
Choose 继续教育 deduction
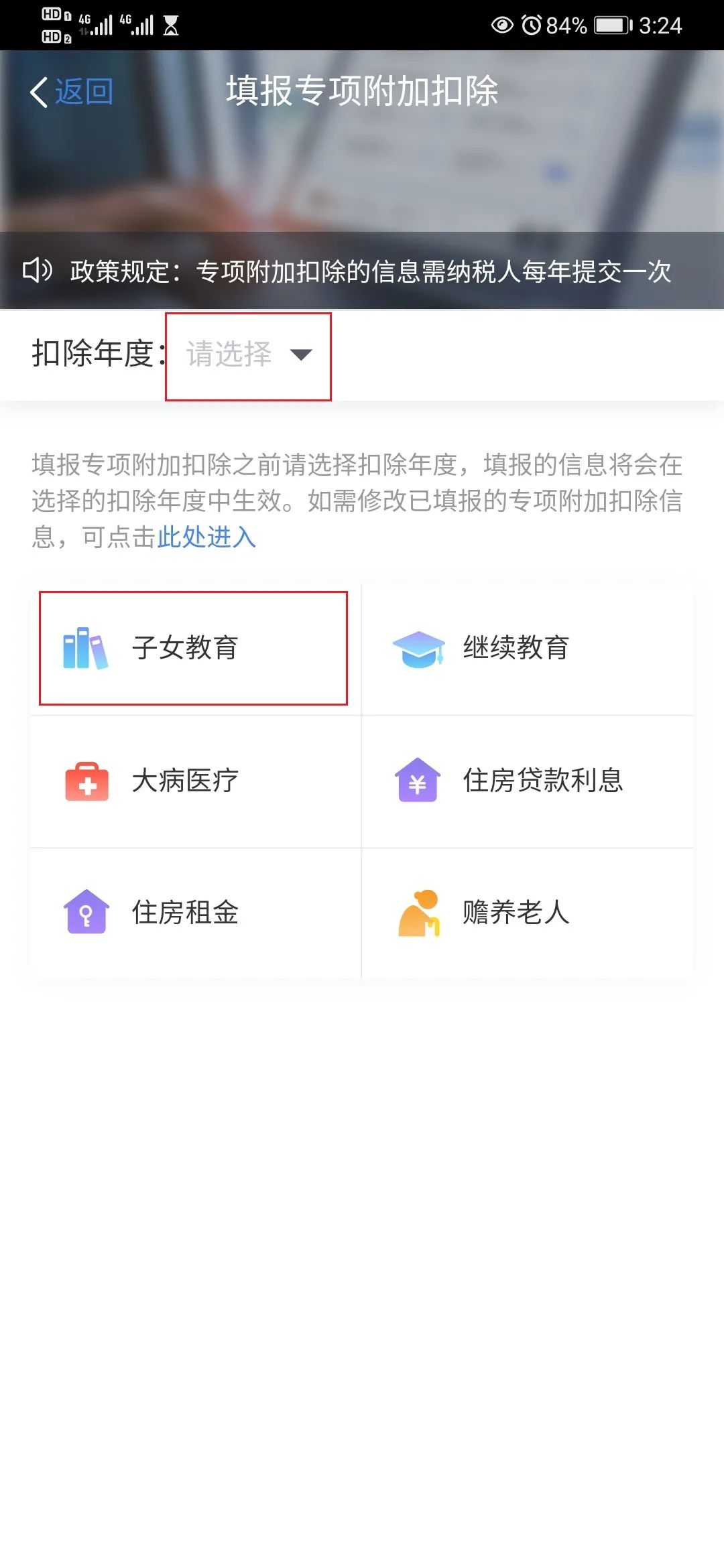(528, 648)
